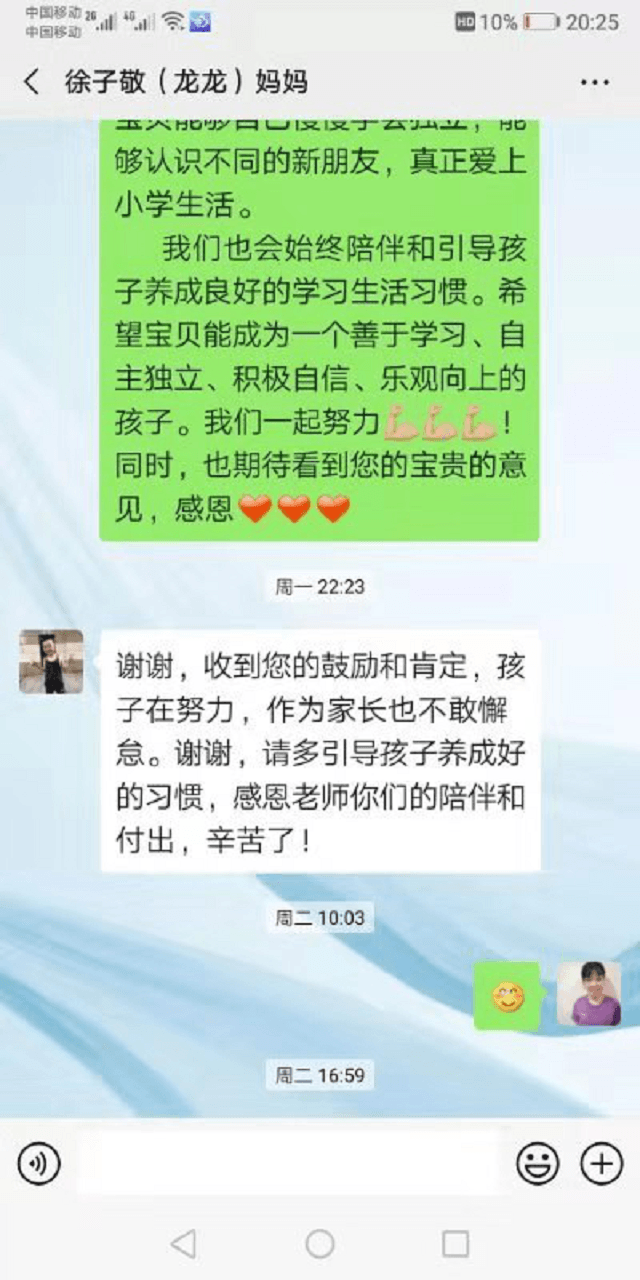Tap the system back navigation button
This screenshot has height=1280, width=640.
(183, 1244)
